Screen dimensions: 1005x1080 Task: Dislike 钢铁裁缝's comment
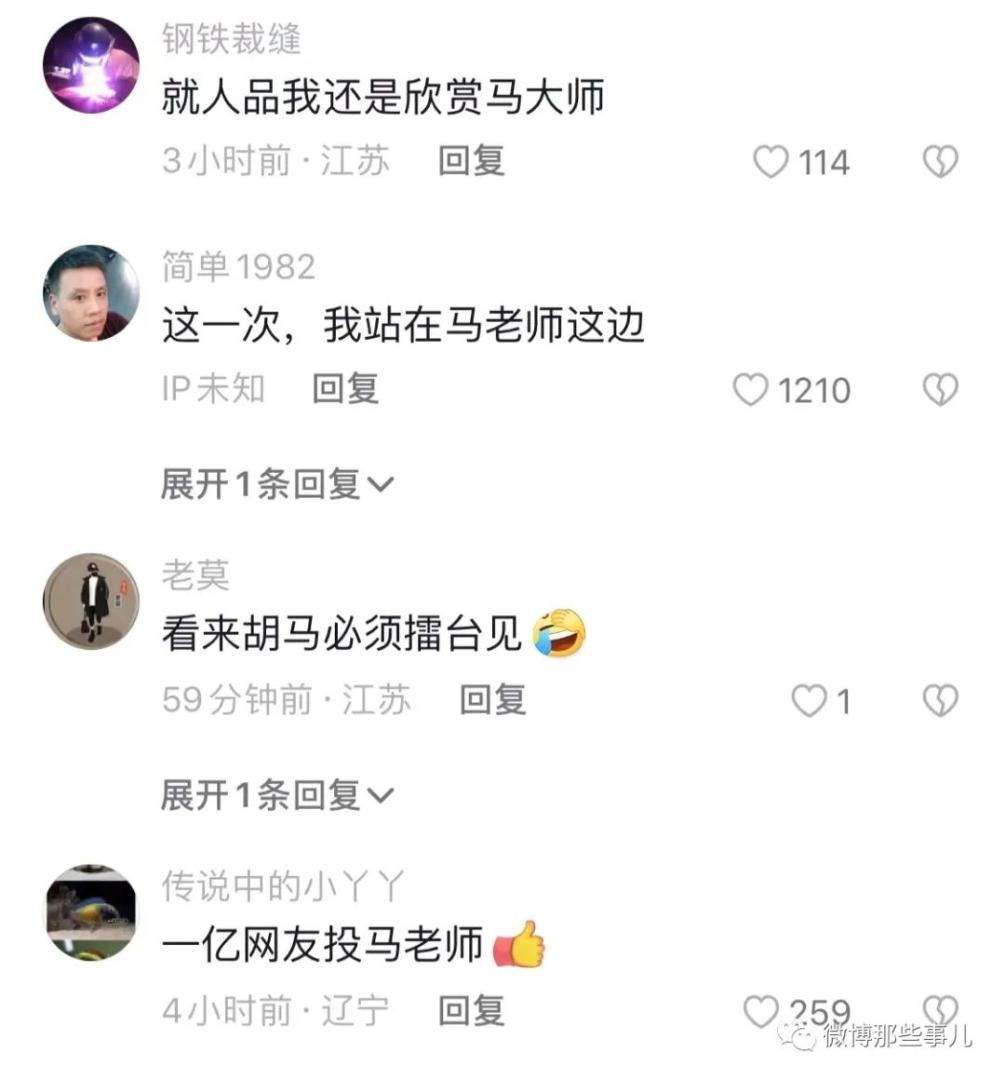coord(939,162)
